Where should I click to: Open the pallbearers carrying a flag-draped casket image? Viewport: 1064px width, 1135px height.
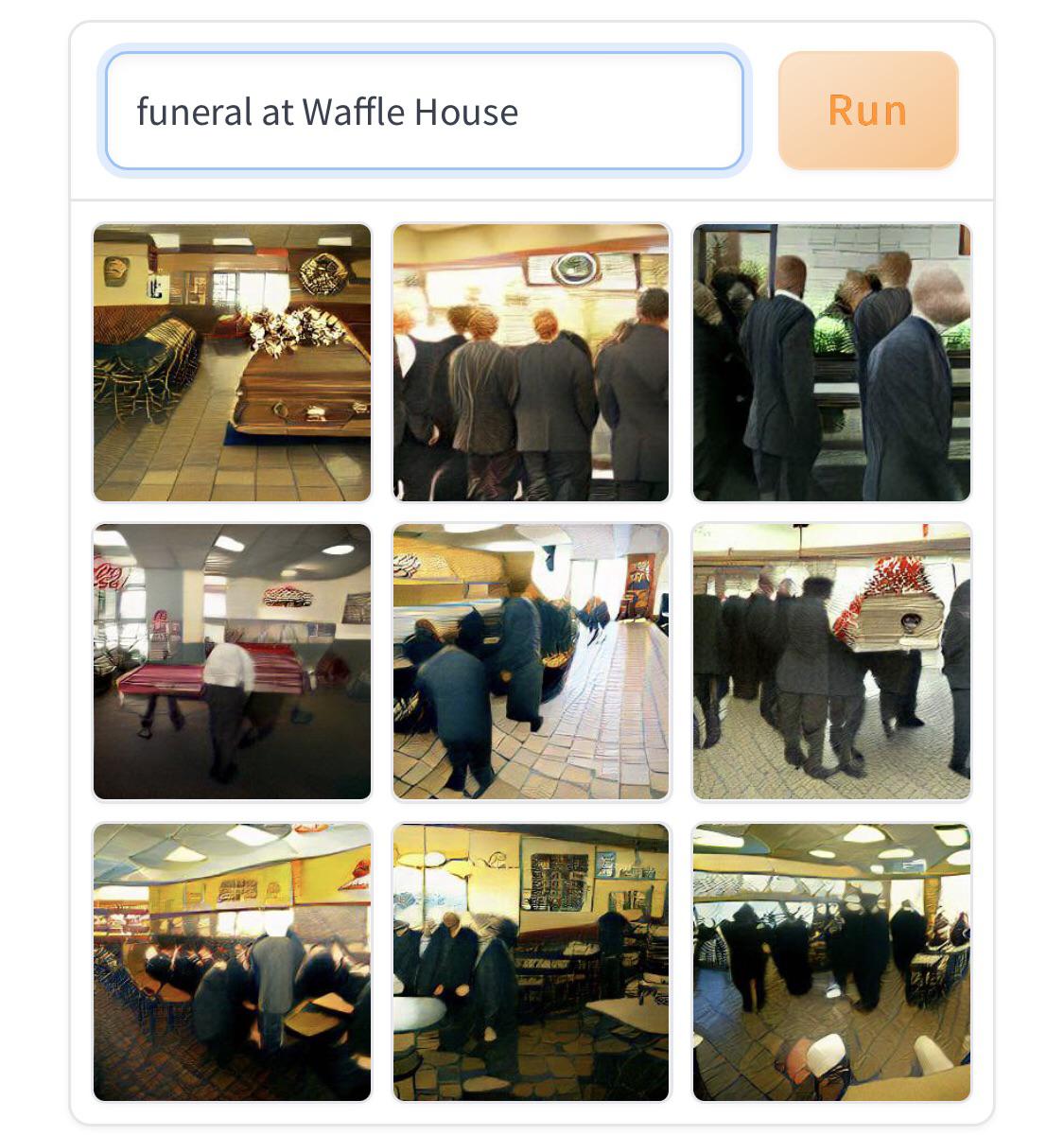pos(832,659)
